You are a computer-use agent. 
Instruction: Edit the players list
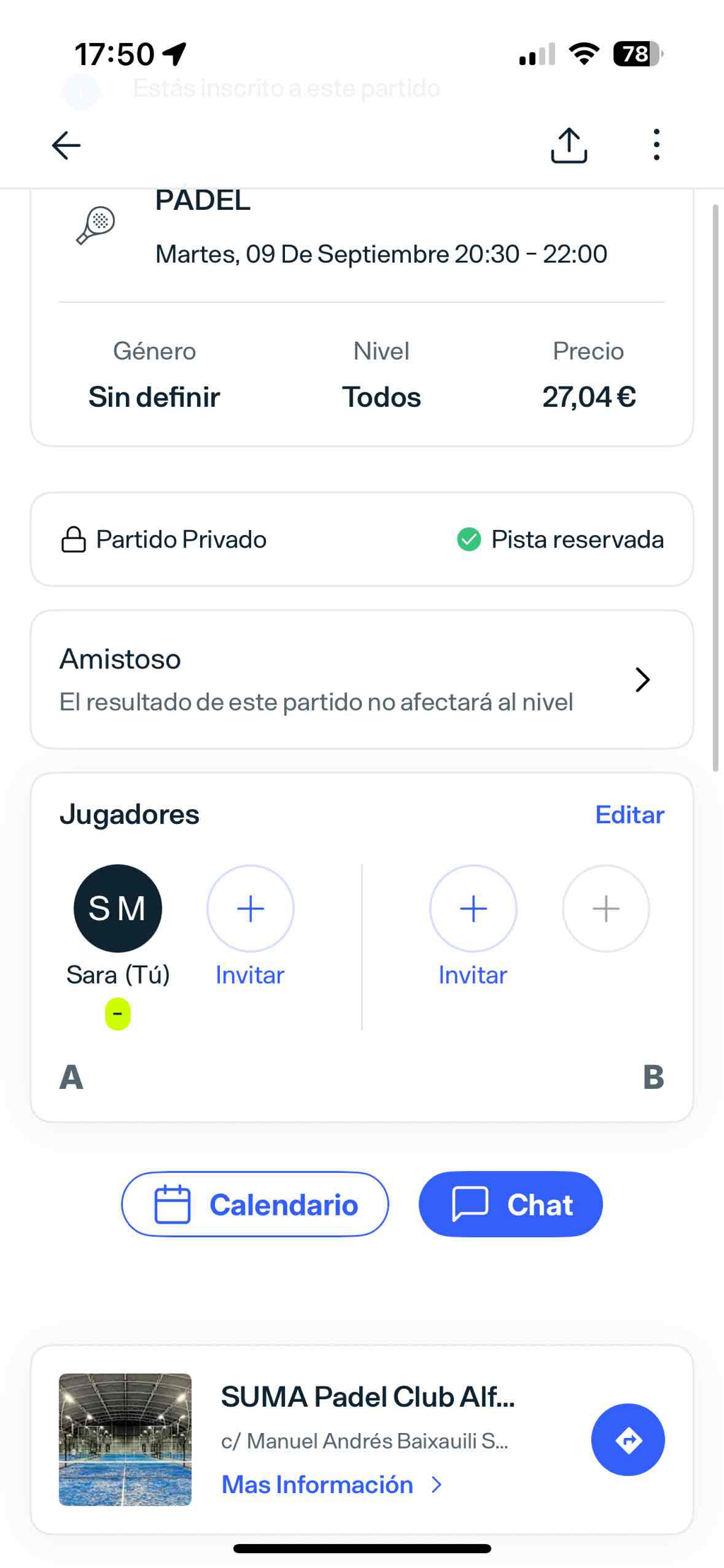click(629, 815)
